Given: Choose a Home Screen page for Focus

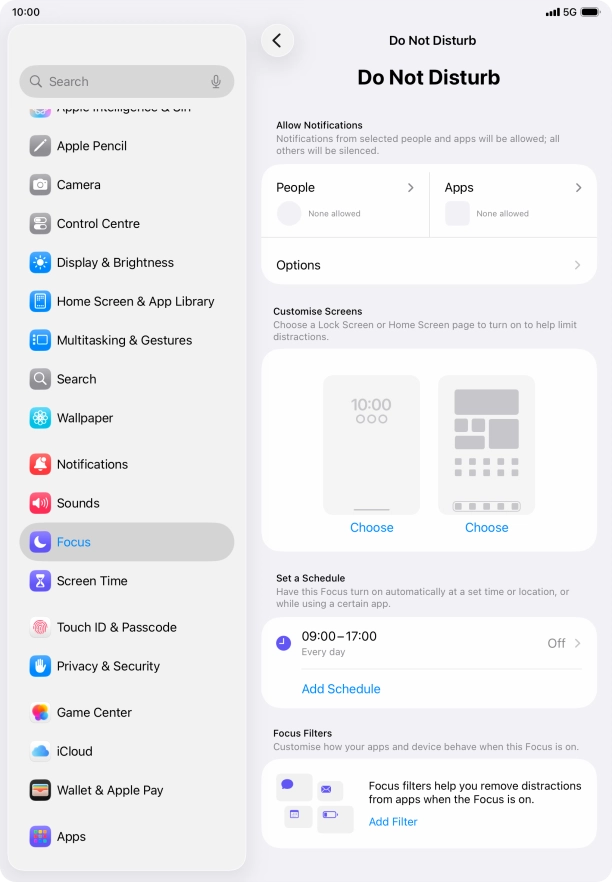Looking at the screenshot, I should [486, 527].
